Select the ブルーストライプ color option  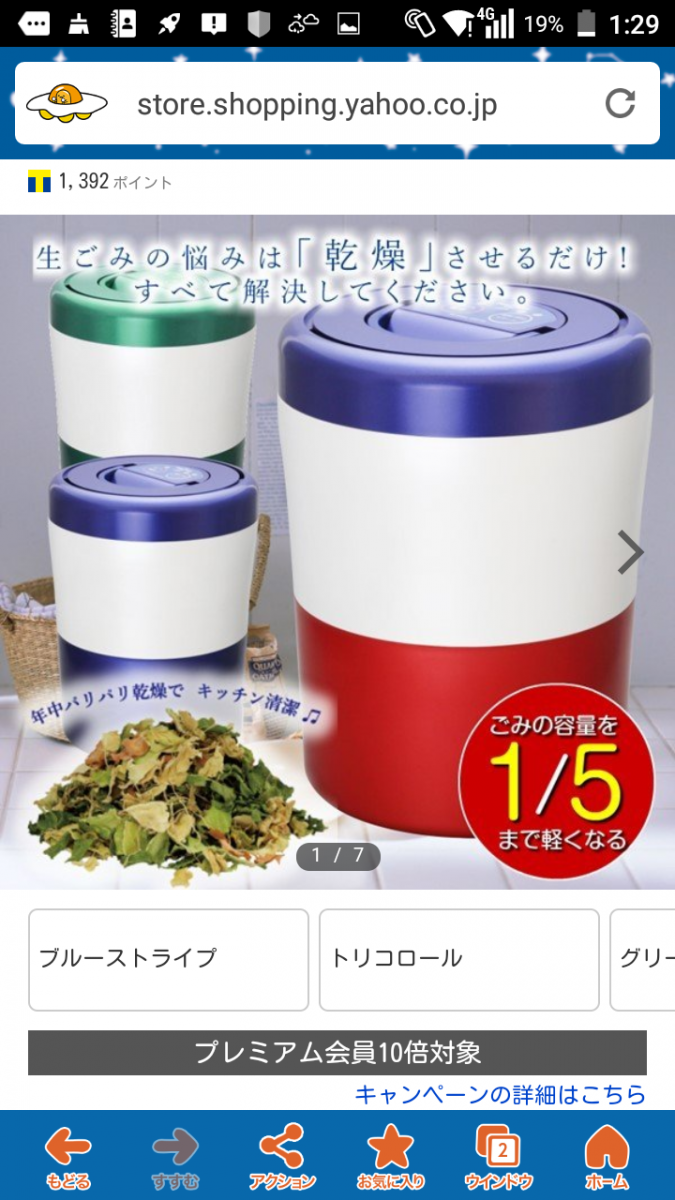click(168, 959)
